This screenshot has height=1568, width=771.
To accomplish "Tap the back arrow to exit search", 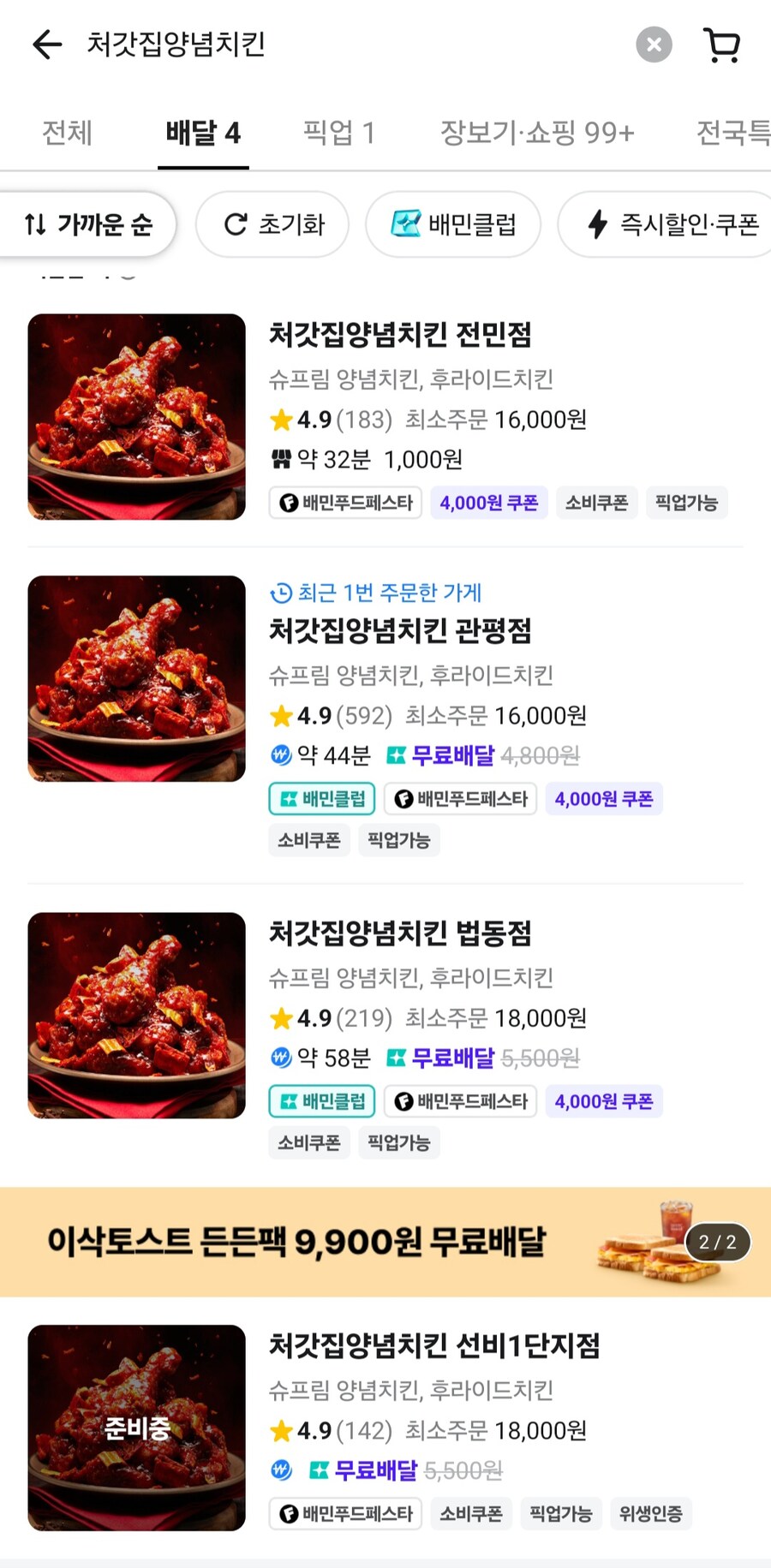I will 46,45.
